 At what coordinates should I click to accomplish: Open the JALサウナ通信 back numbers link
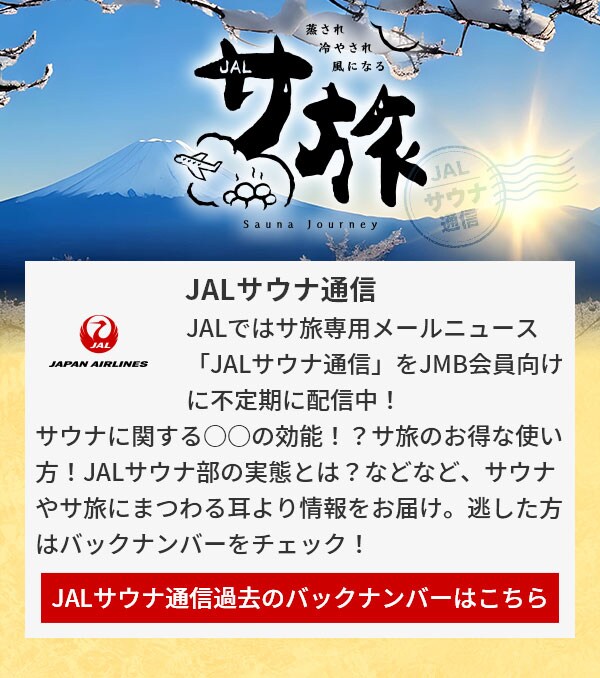tap(299, 599)
